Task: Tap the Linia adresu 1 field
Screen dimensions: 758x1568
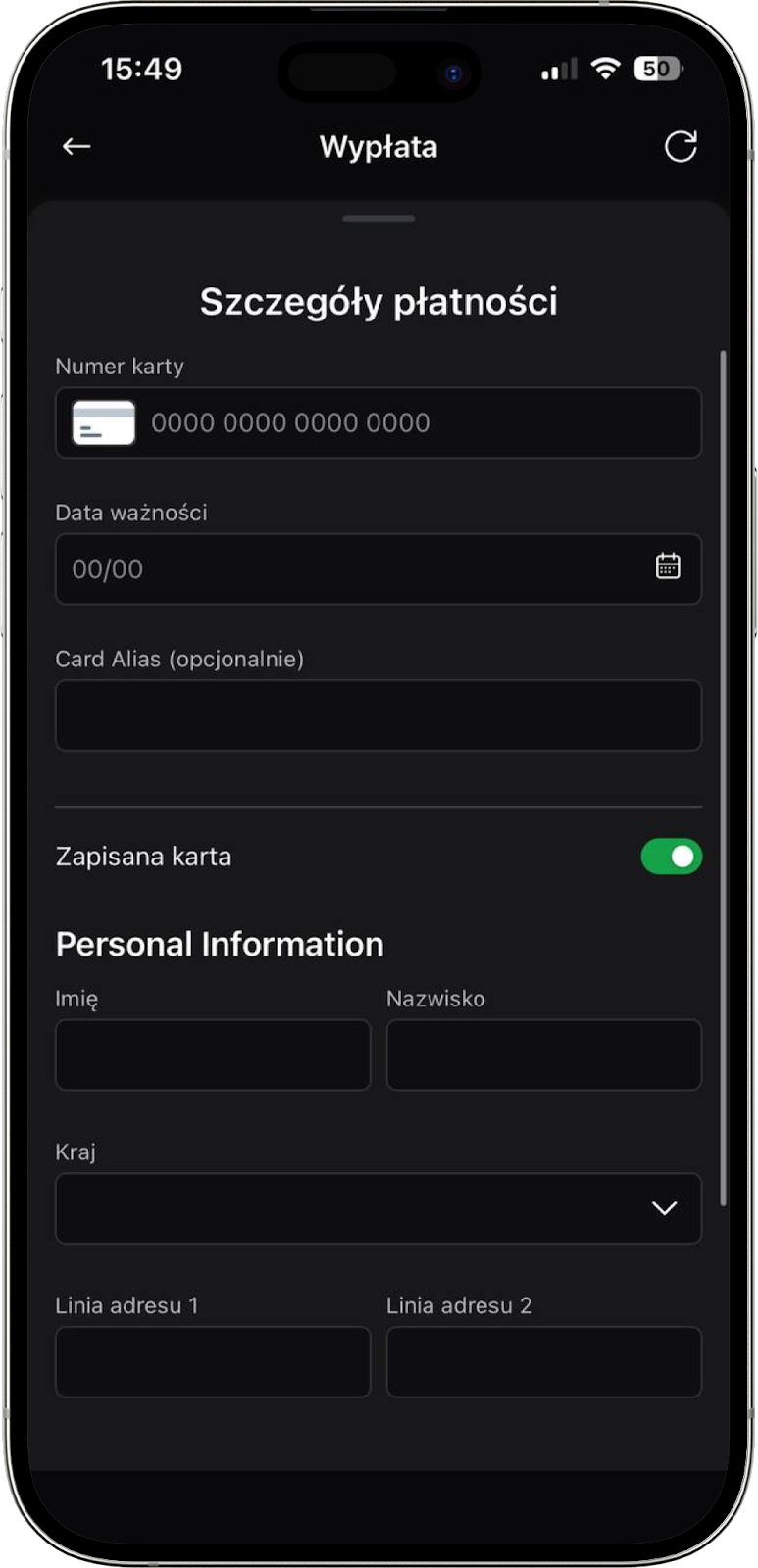Action: 213,1362
